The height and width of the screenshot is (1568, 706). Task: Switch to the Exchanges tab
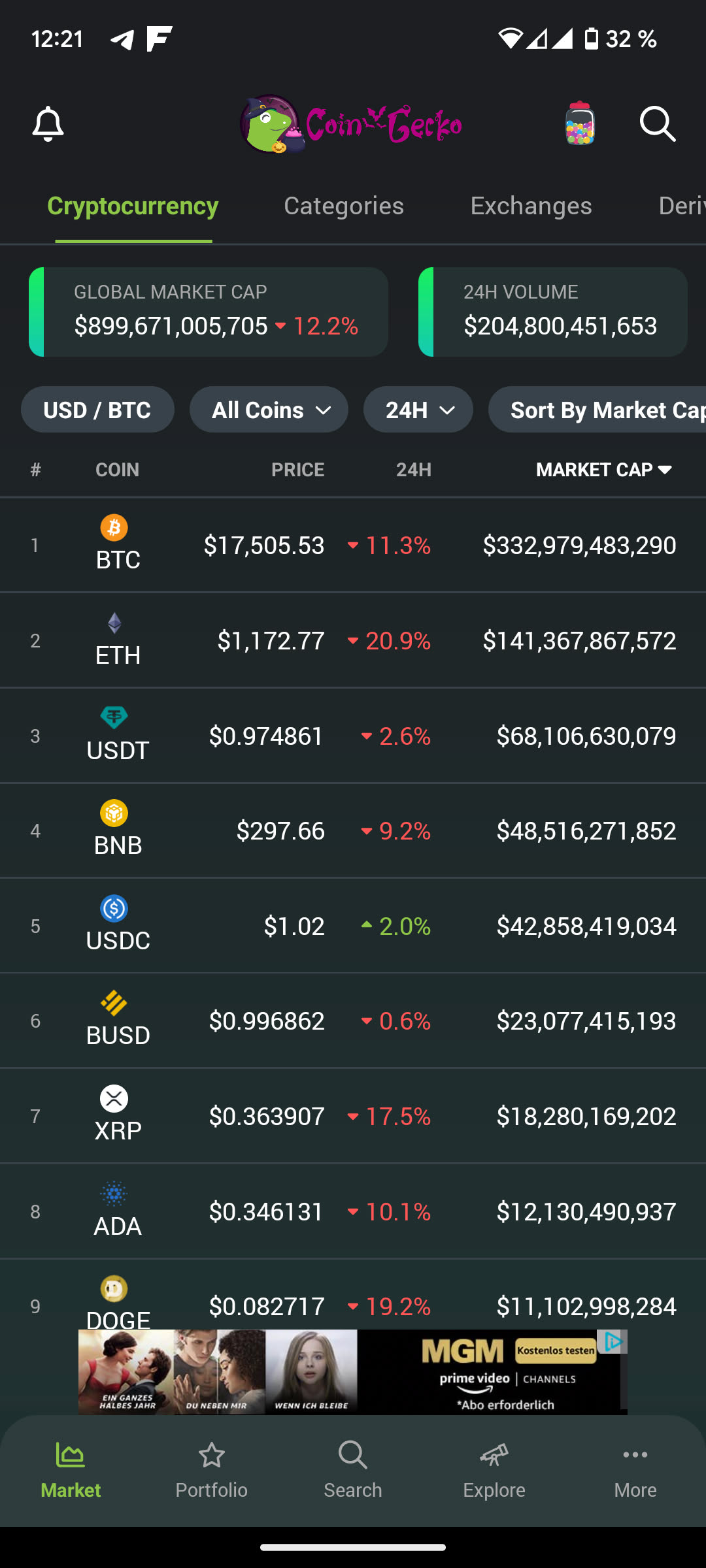531,206
